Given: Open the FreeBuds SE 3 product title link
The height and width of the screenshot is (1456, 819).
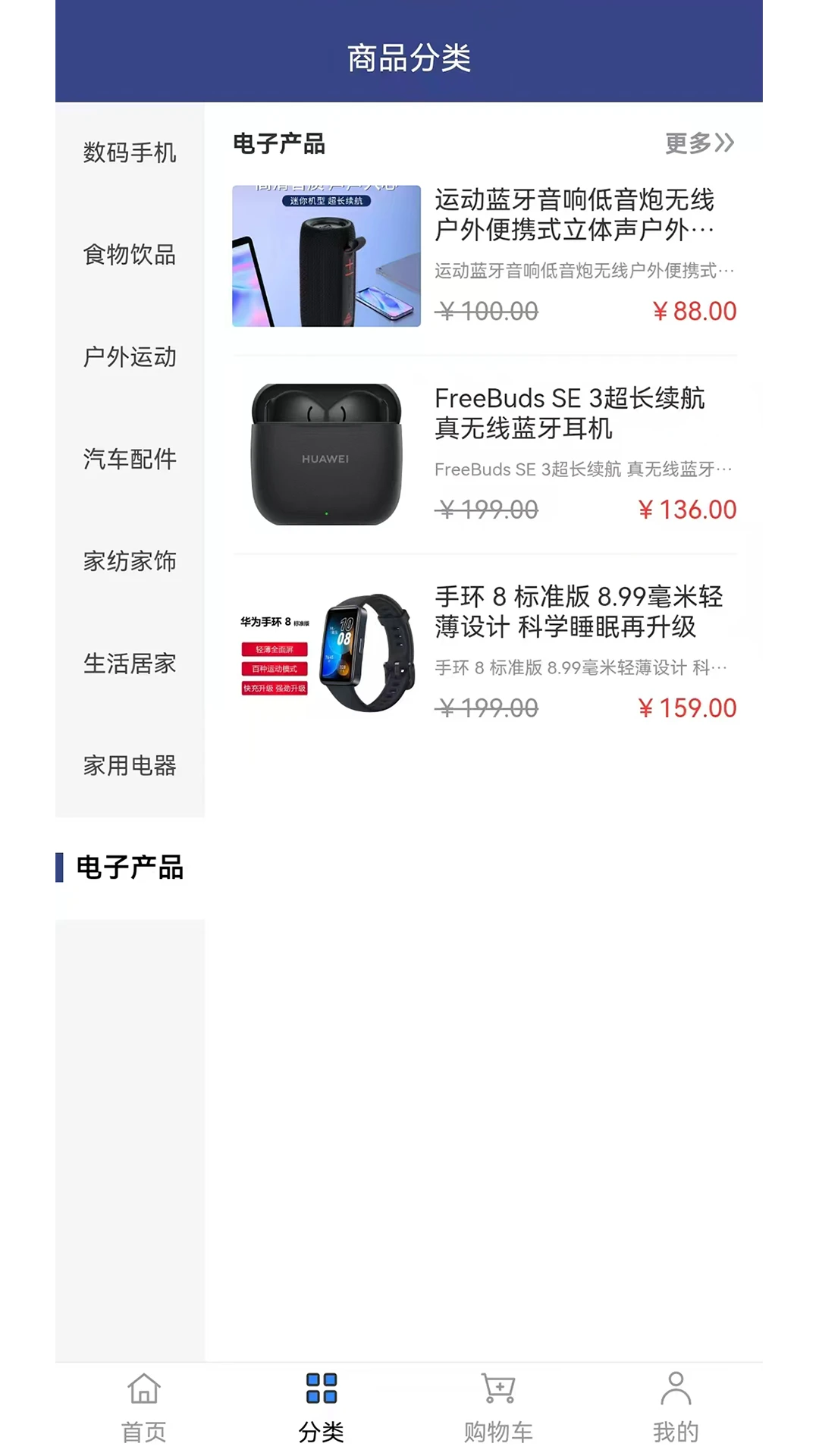Looking at the screenshot, I should (x=570, y=415).
